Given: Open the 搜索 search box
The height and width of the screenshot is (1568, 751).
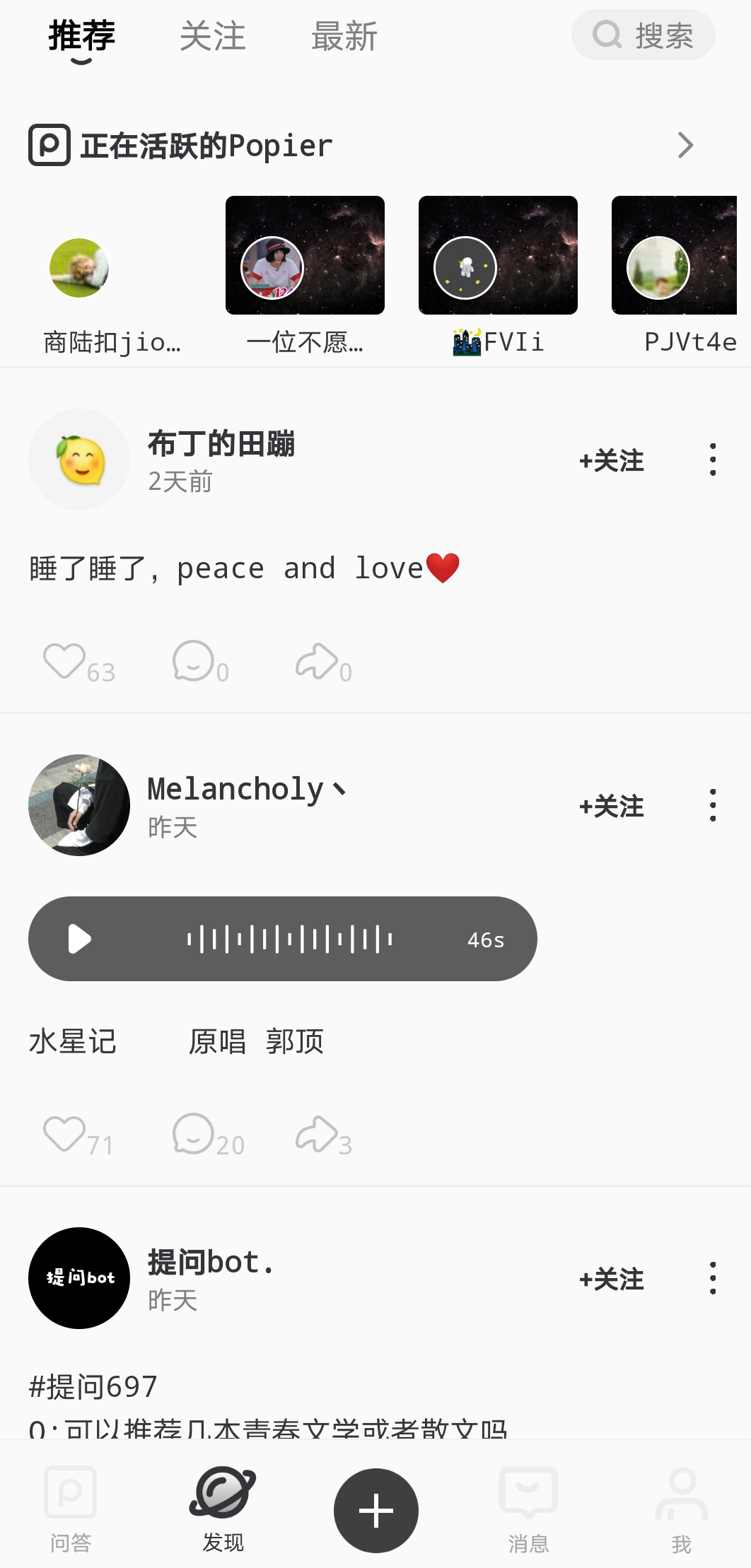Looking at the screenshot, I should pyautogui.click(x=643, y=35).
